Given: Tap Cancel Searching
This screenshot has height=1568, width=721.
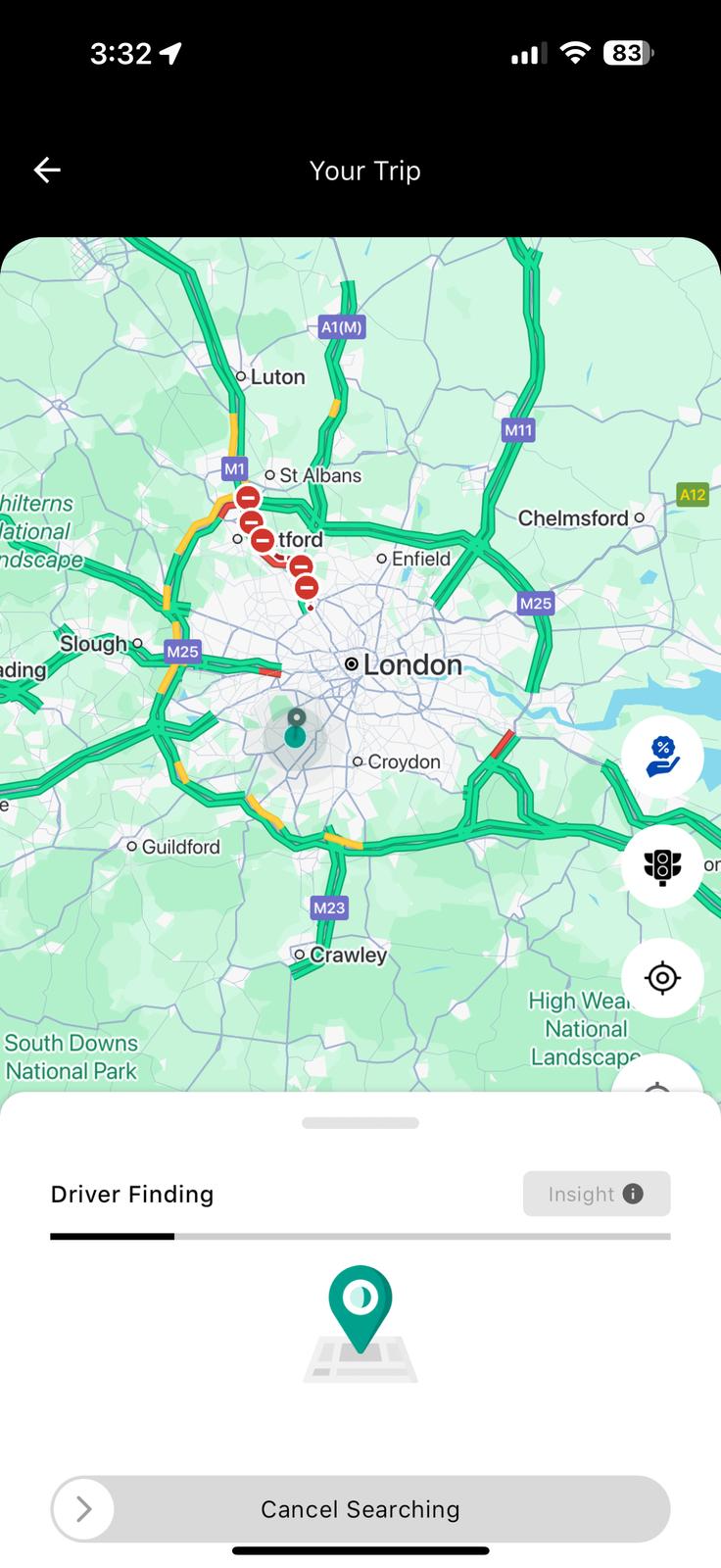Looking at the screenshot, I should click(360, 1509).
